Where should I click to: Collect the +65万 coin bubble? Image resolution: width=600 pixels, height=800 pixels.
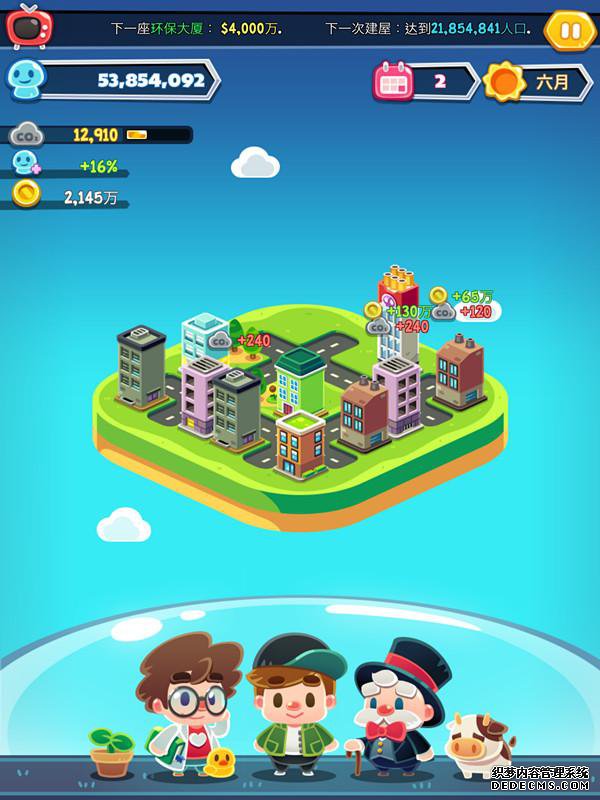[x=464, y=296]
